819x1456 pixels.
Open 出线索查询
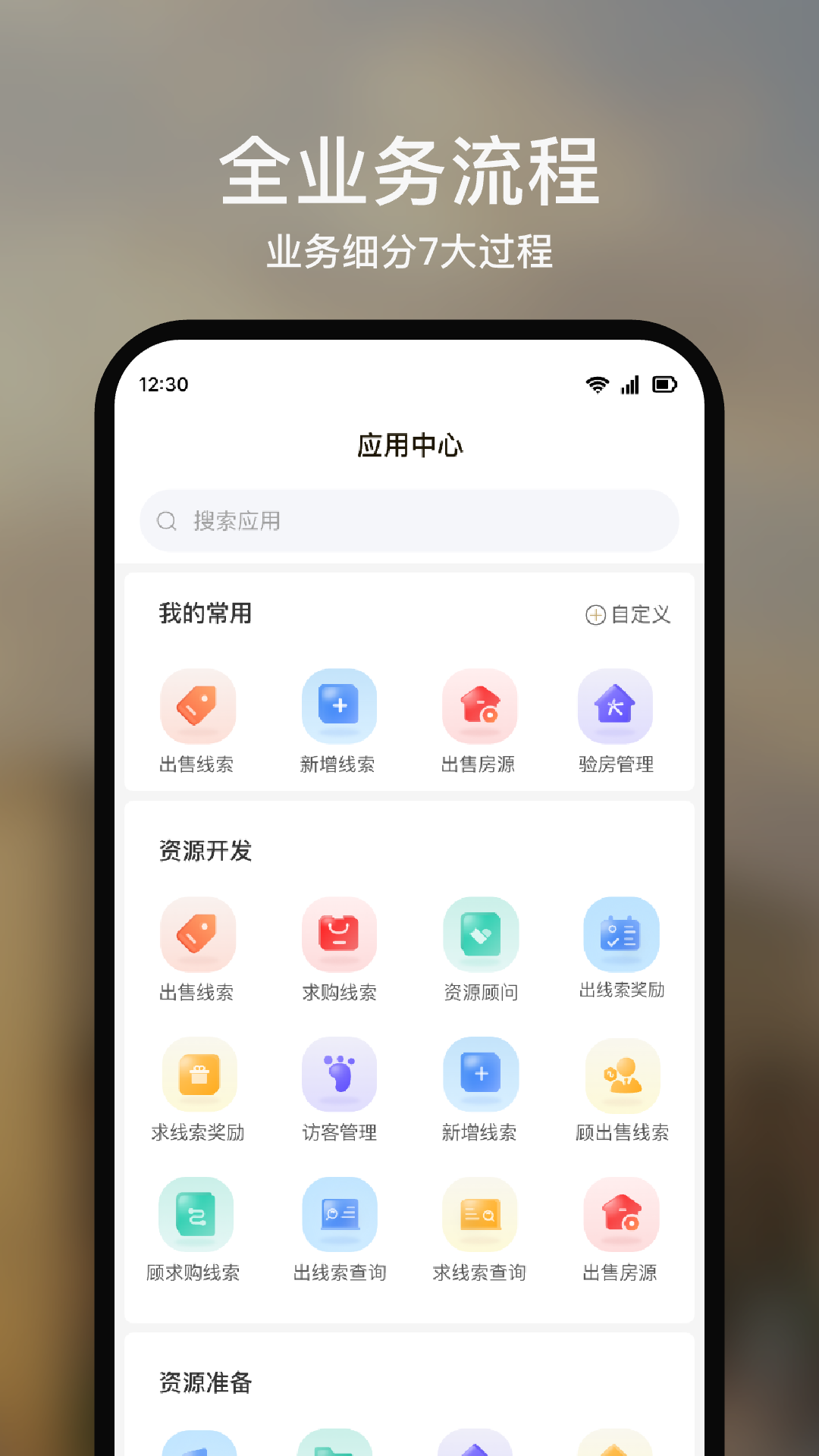point(339,1215)
